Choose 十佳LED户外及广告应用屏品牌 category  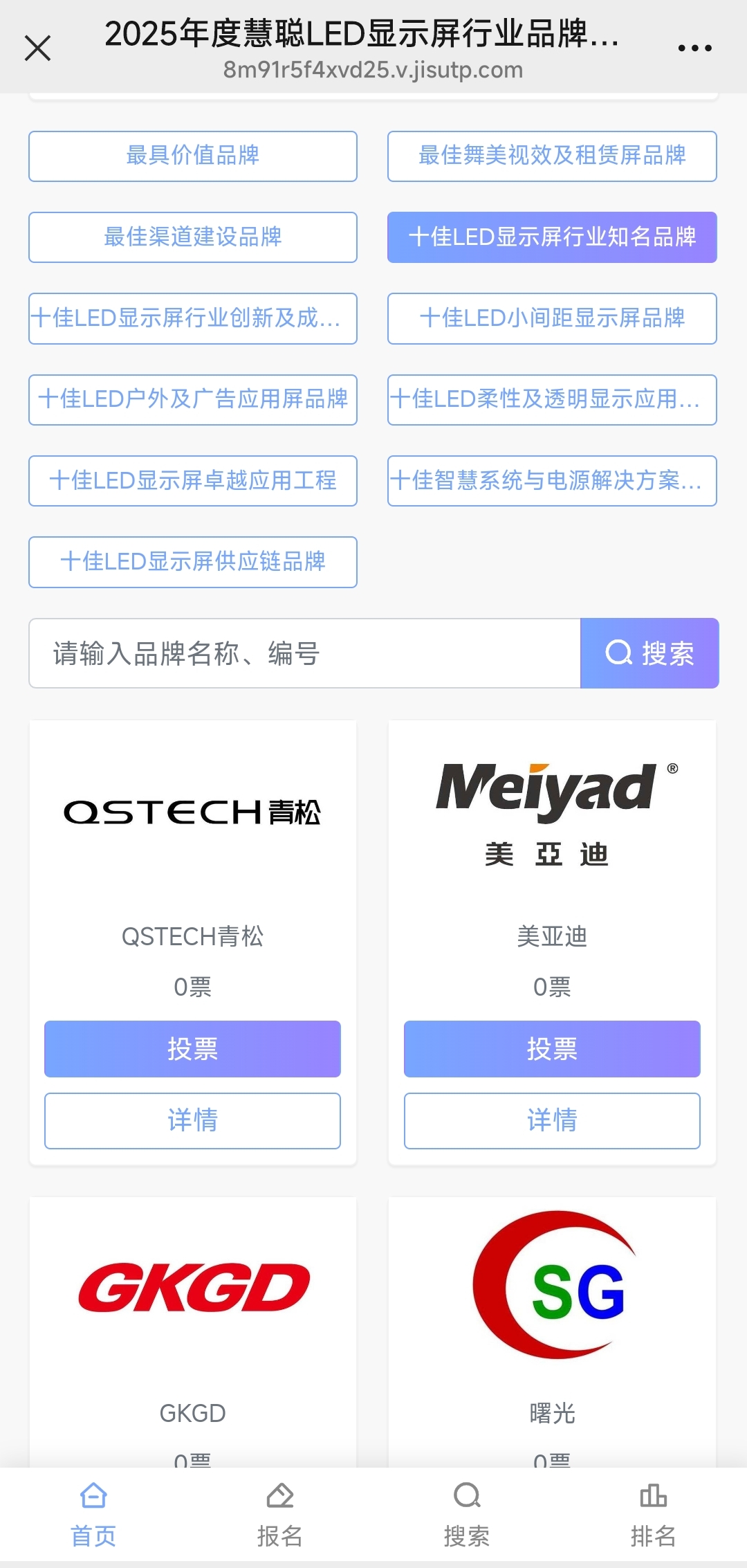[193, 399]
